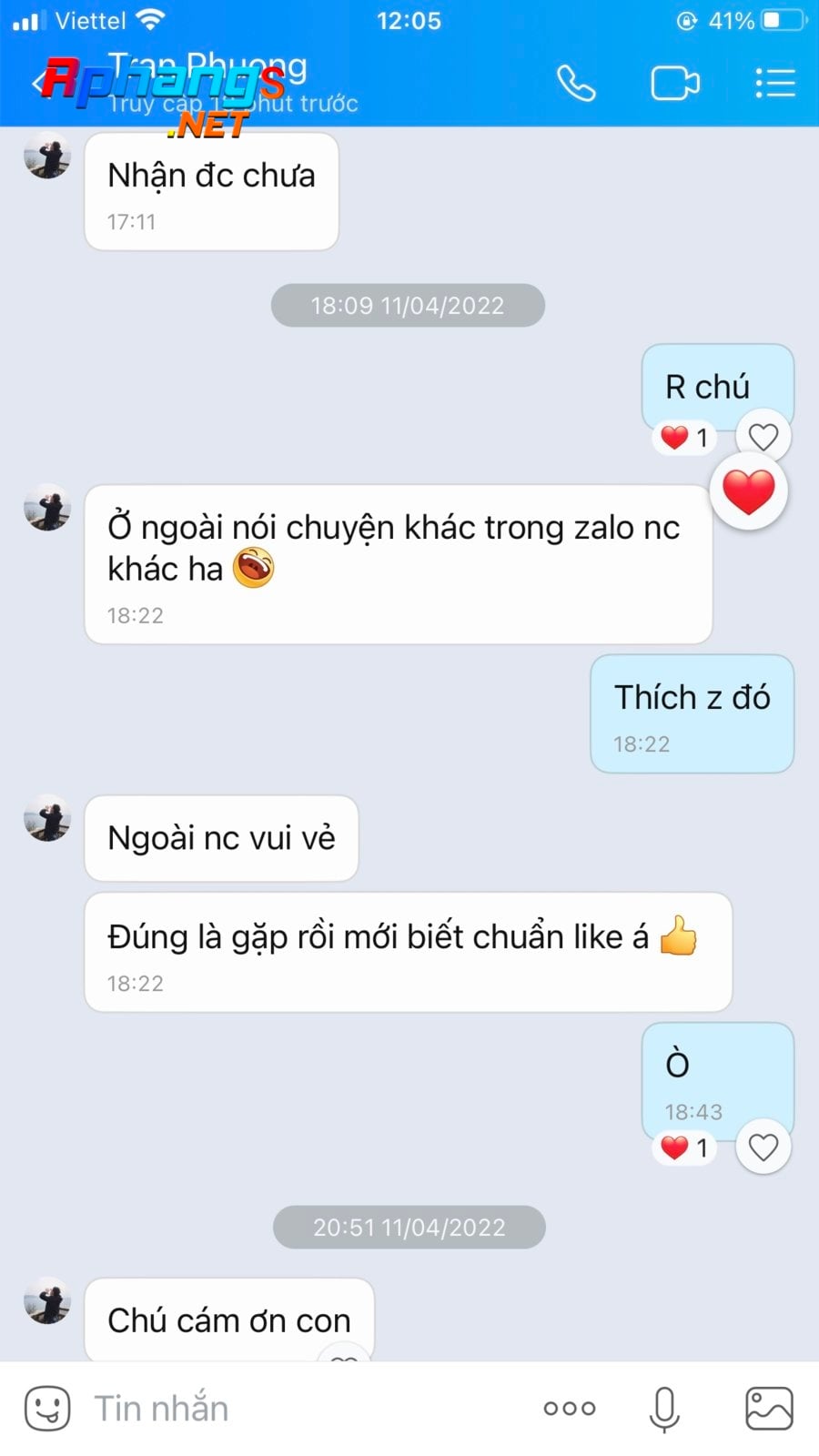Open the photo gallery picker
This screenshot has height=1456, width=819.
[x=769, y=1409]
